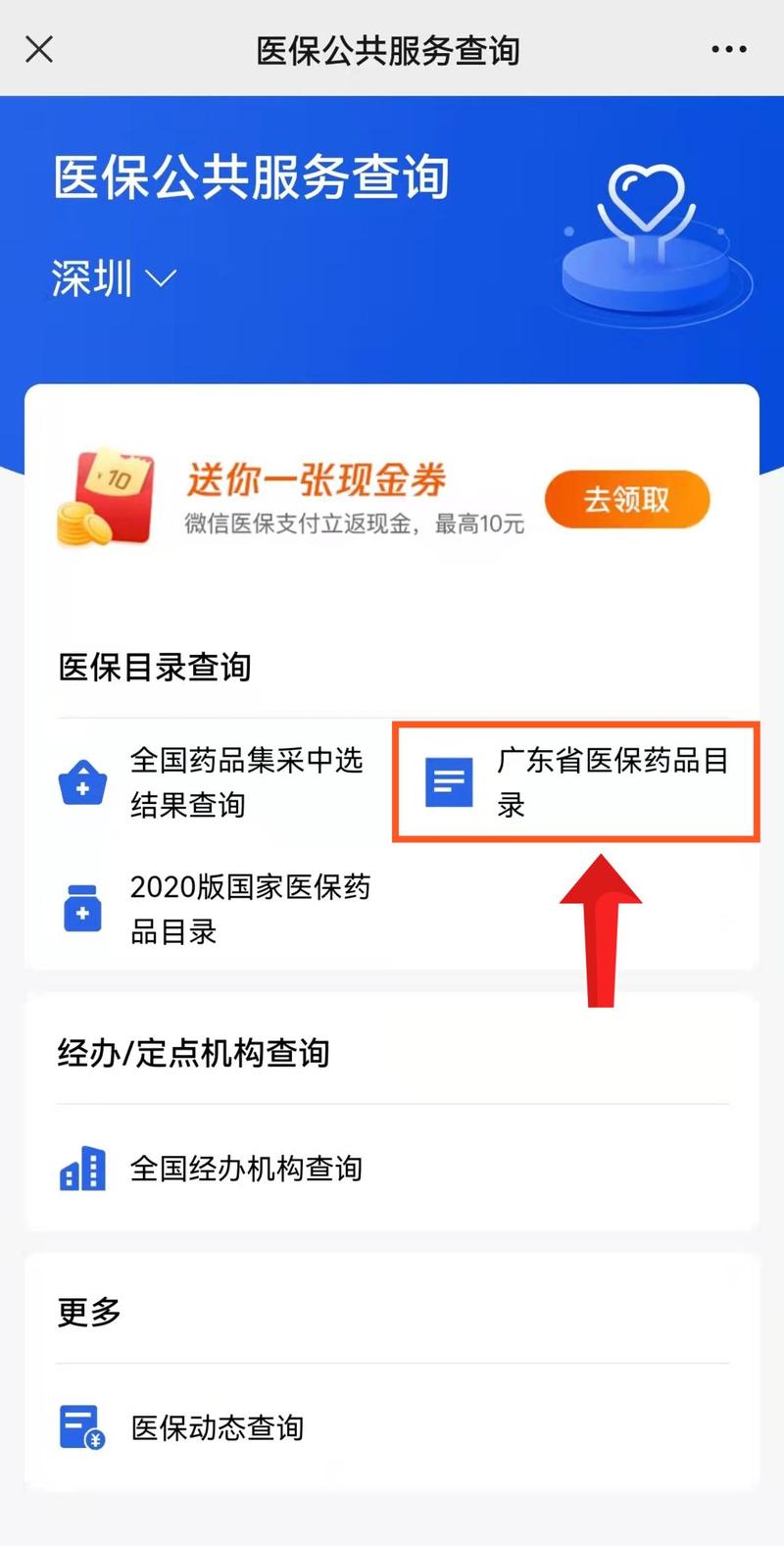Screen dimensions: 784x1546
Task: Open 广东省医保药品目录
Action: coord(576,782)
